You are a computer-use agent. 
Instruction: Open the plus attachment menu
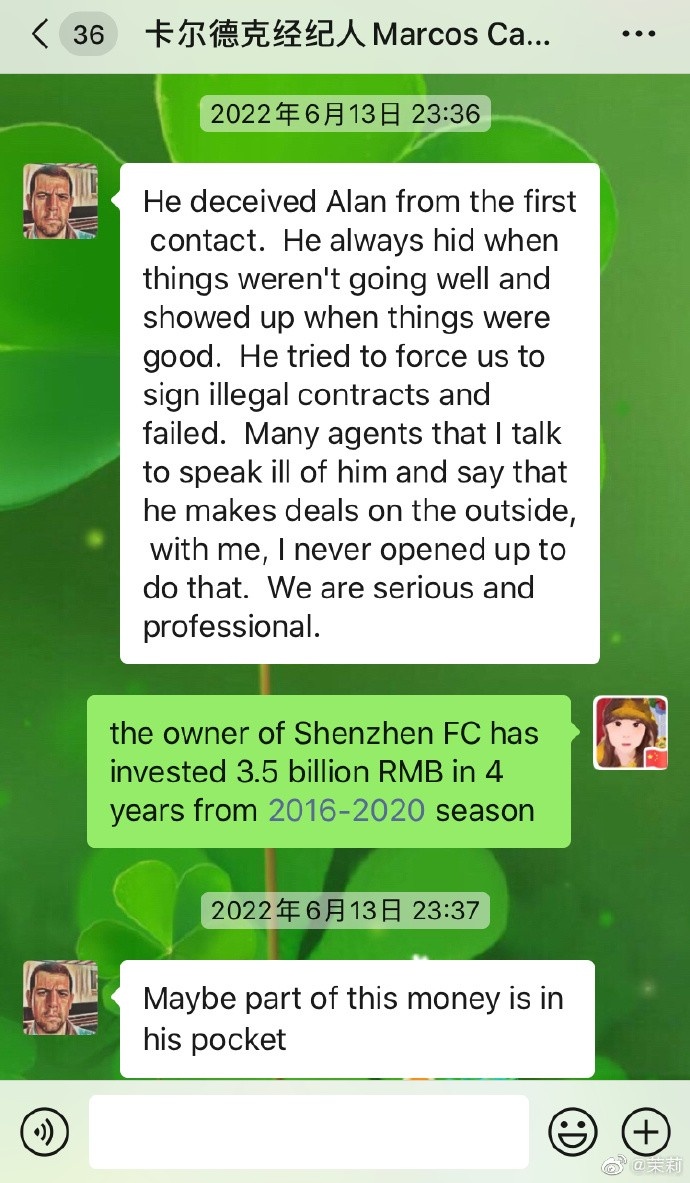pyautogui.click(x=646, y=1132)
